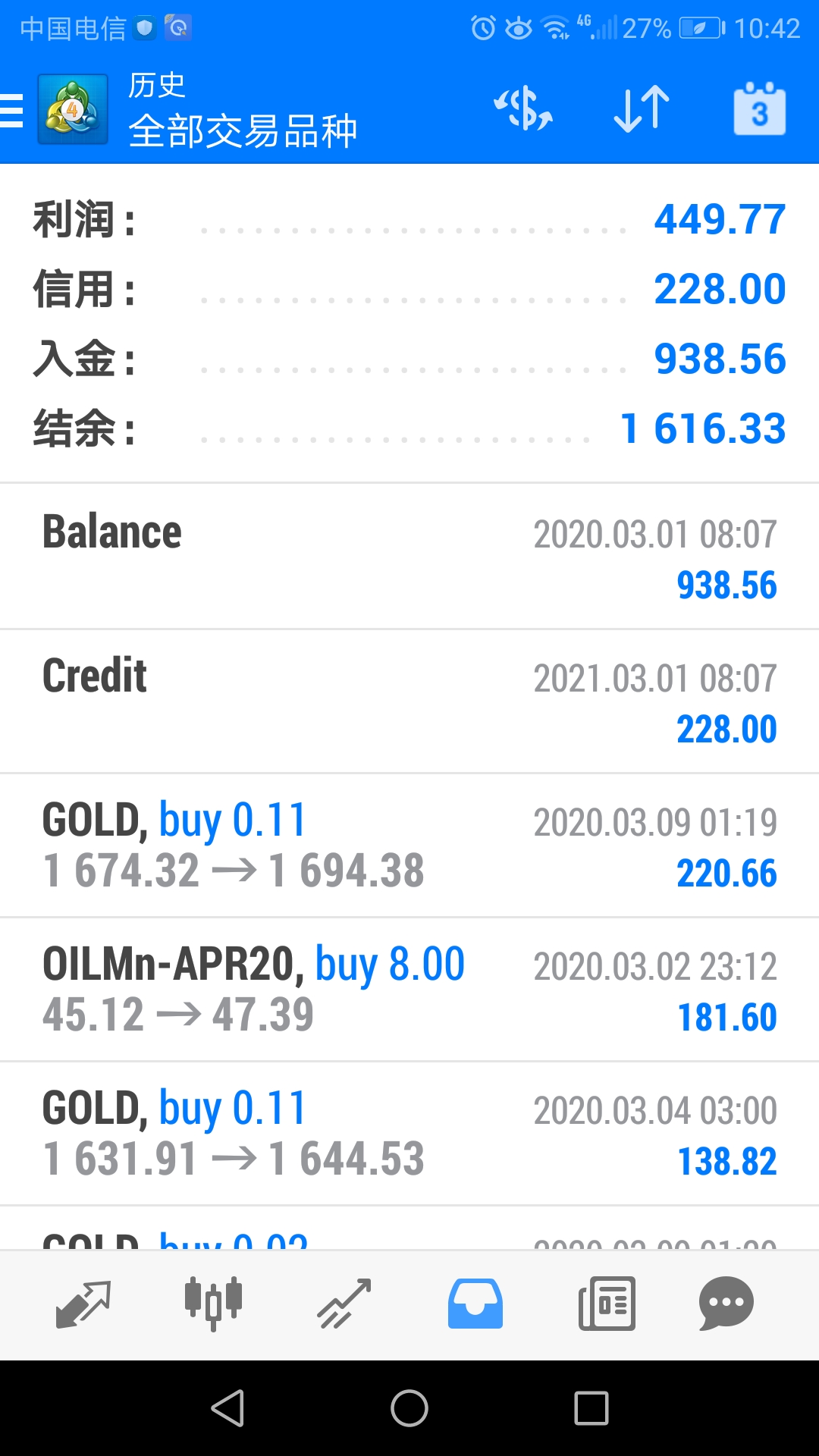The width and height of the screenshot is (819, 1456).
Task: Open the OILMn-APR20 buy 8.00 trade
Action: pos(409,989)
